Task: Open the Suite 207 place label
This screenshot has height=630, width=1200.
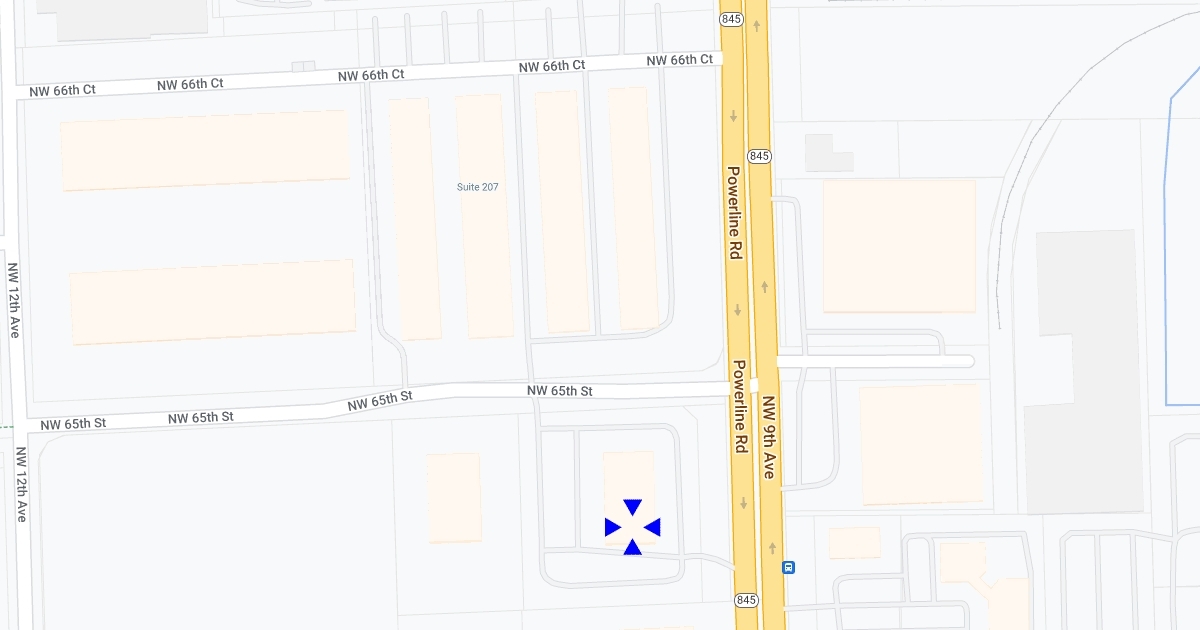Action: (x=478, y=187)
